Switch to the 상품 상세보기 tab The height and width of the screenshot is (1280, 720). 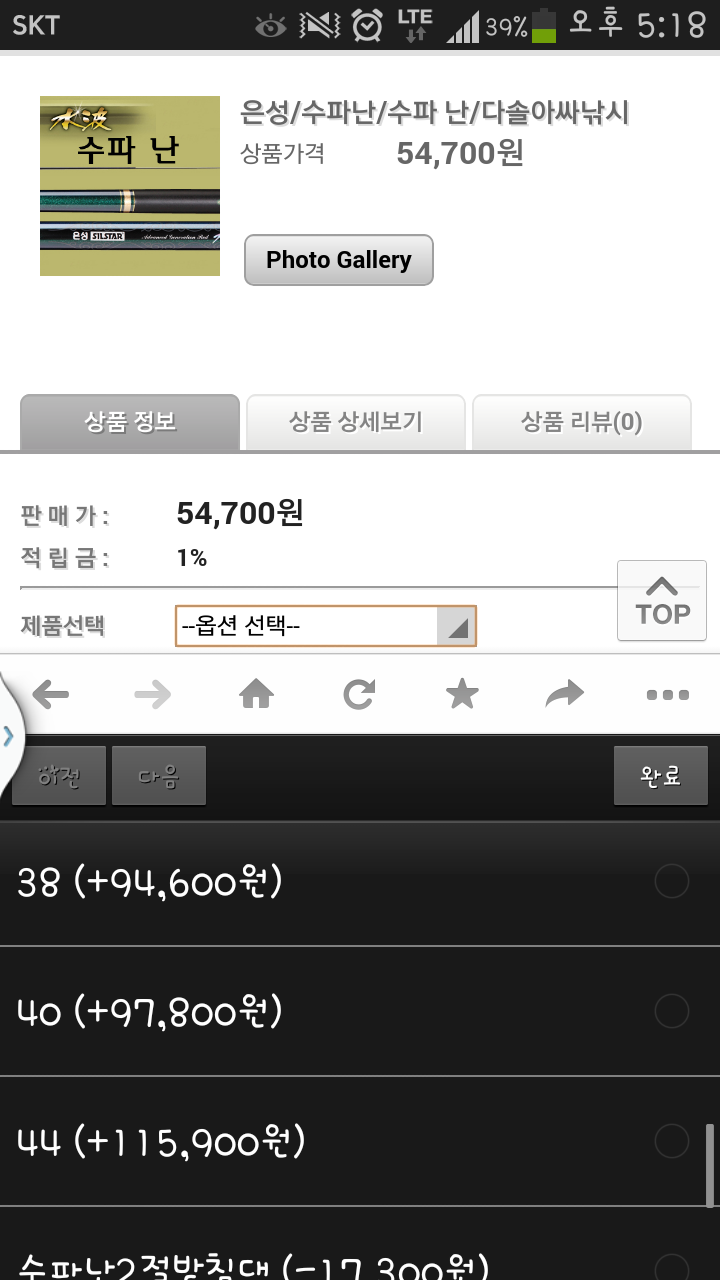(x=356, y=422)
